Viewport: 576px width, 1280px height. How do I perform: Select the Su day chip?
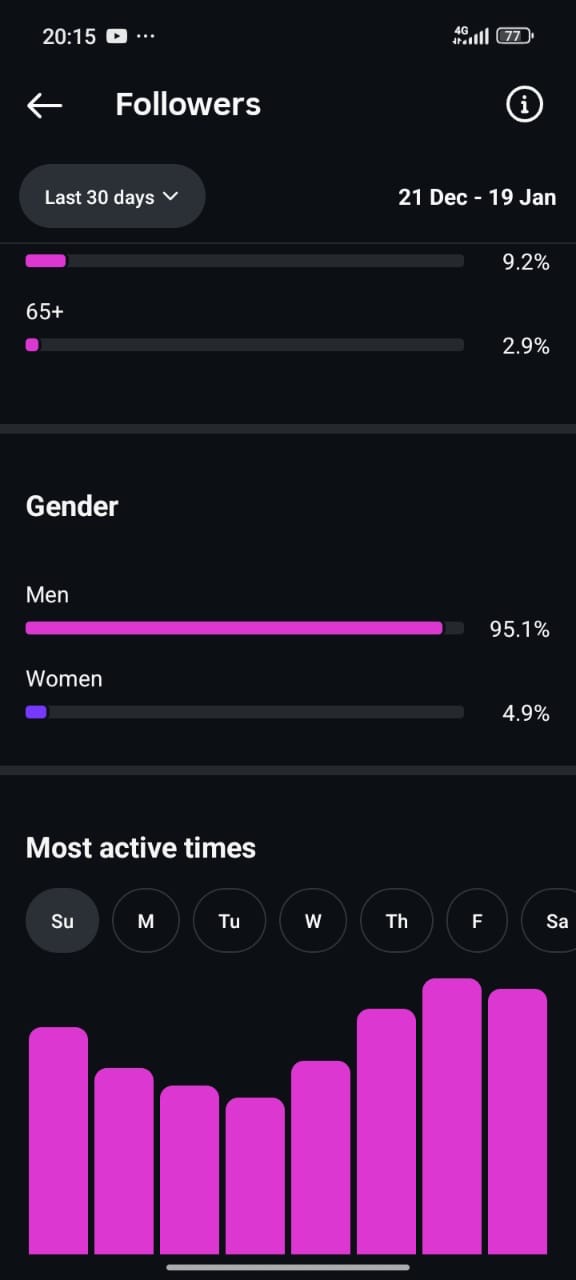point(62,921)
